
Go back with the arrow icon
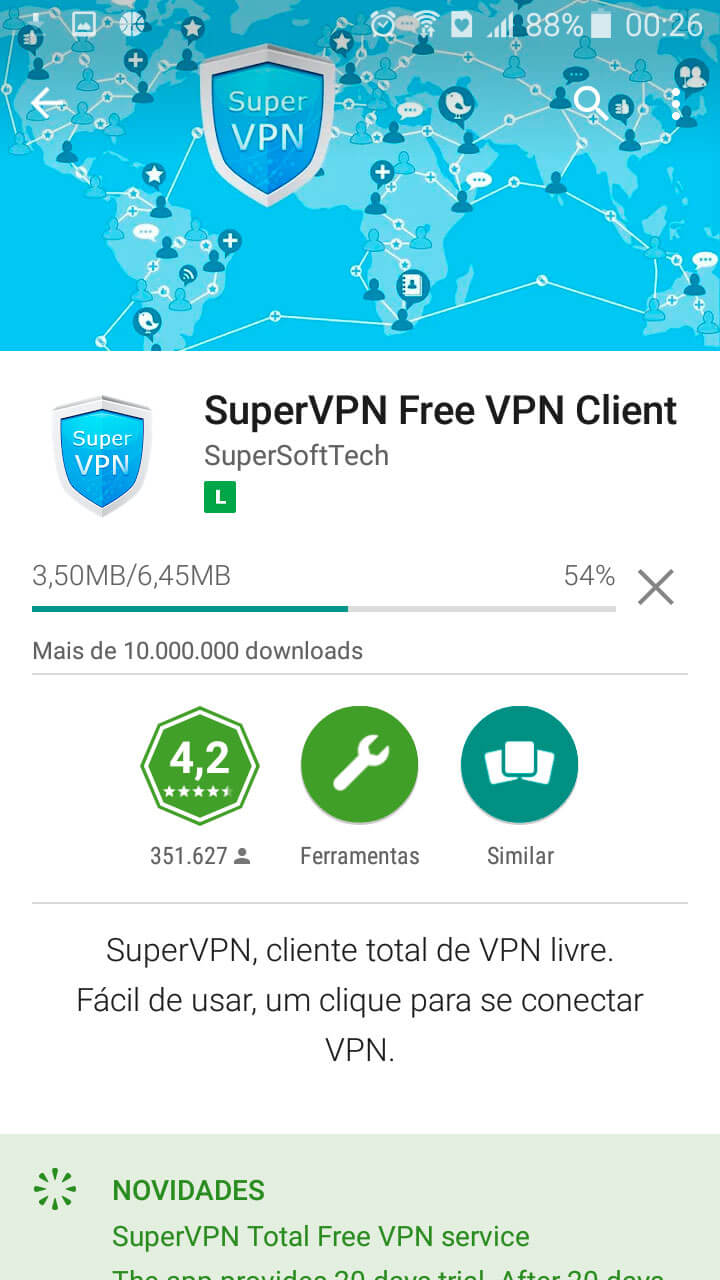point(48,103)
